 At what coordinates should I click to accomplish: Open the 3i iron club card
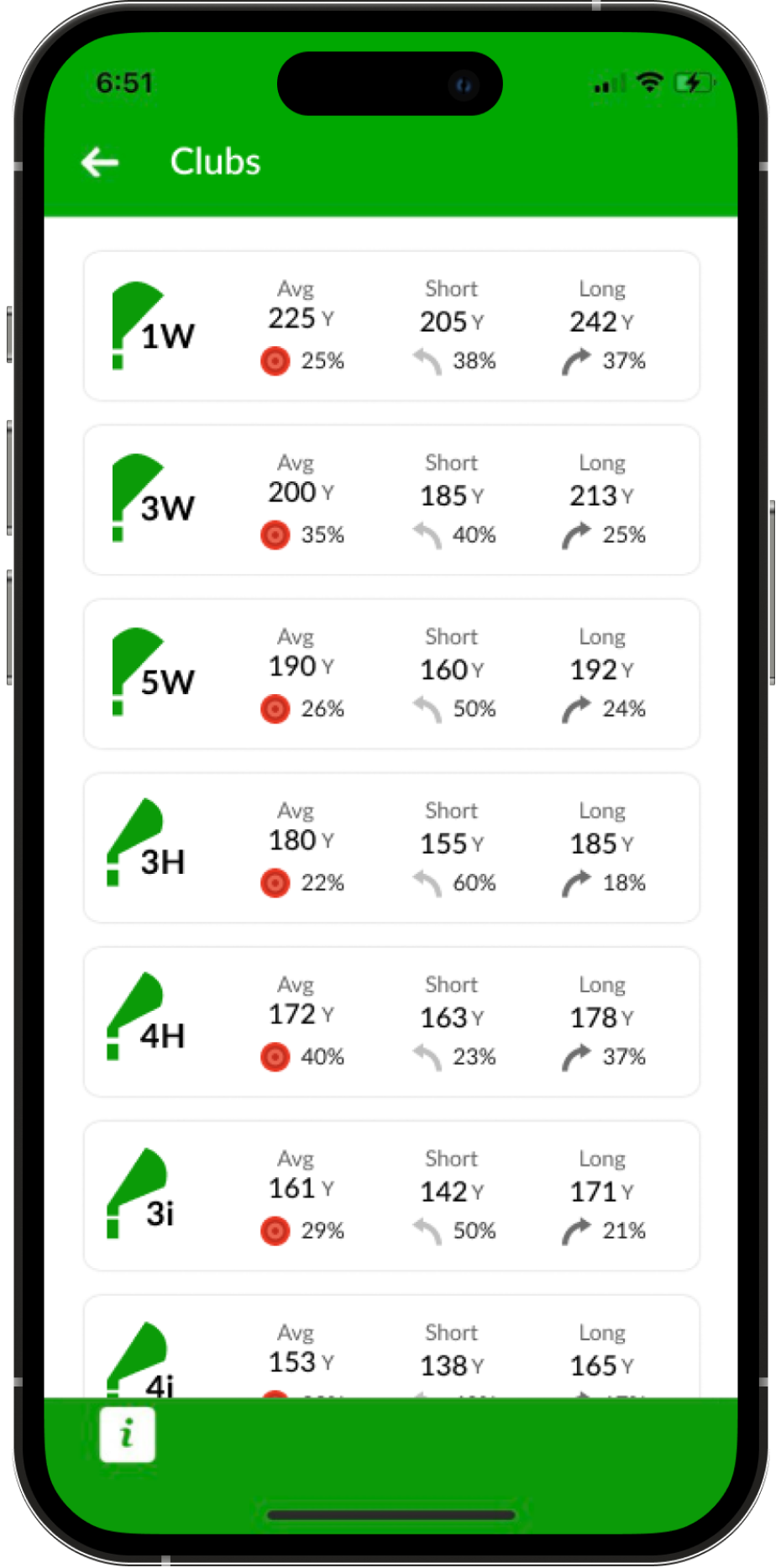click(391, 1196)
